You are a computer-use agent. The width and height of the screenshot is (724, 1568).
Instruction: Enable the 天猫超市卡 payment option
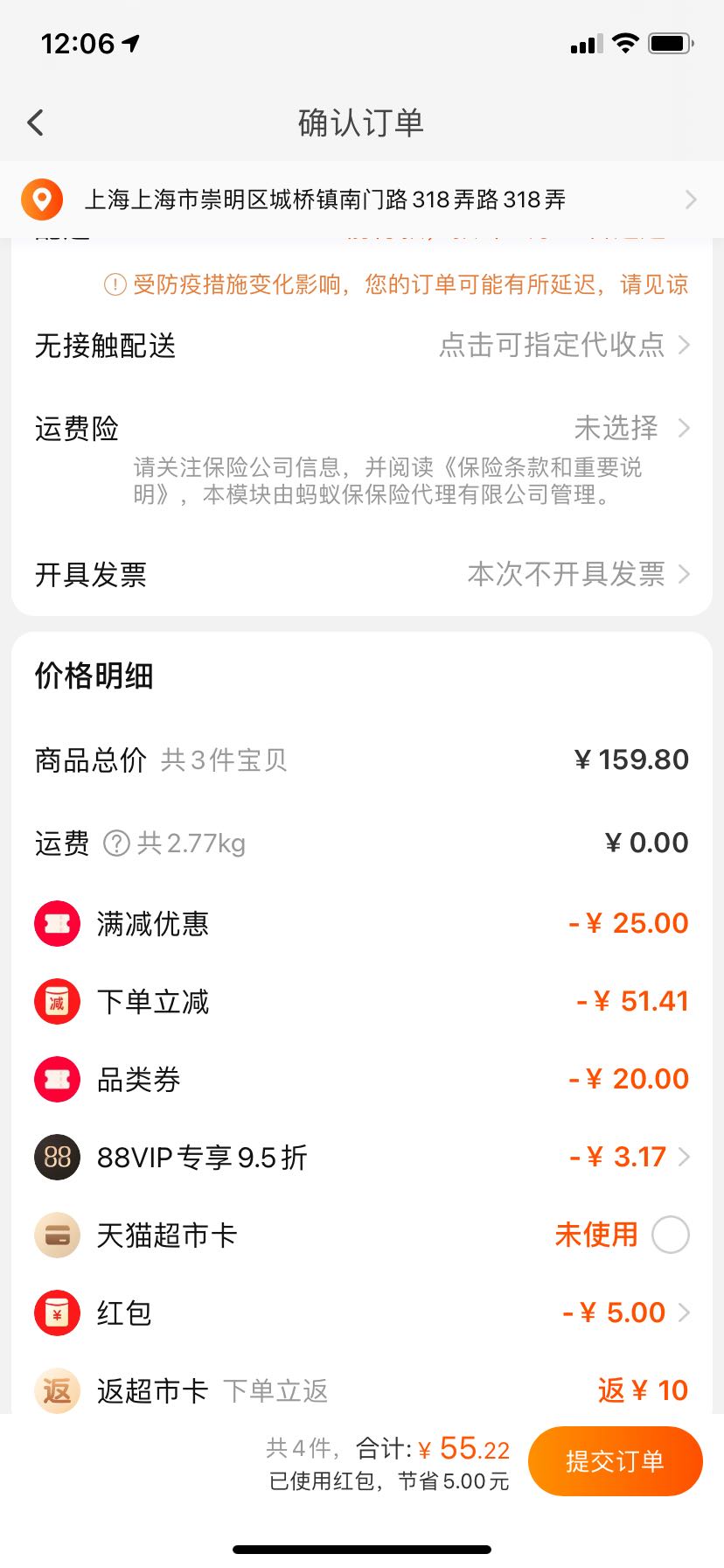(671, 1235)
